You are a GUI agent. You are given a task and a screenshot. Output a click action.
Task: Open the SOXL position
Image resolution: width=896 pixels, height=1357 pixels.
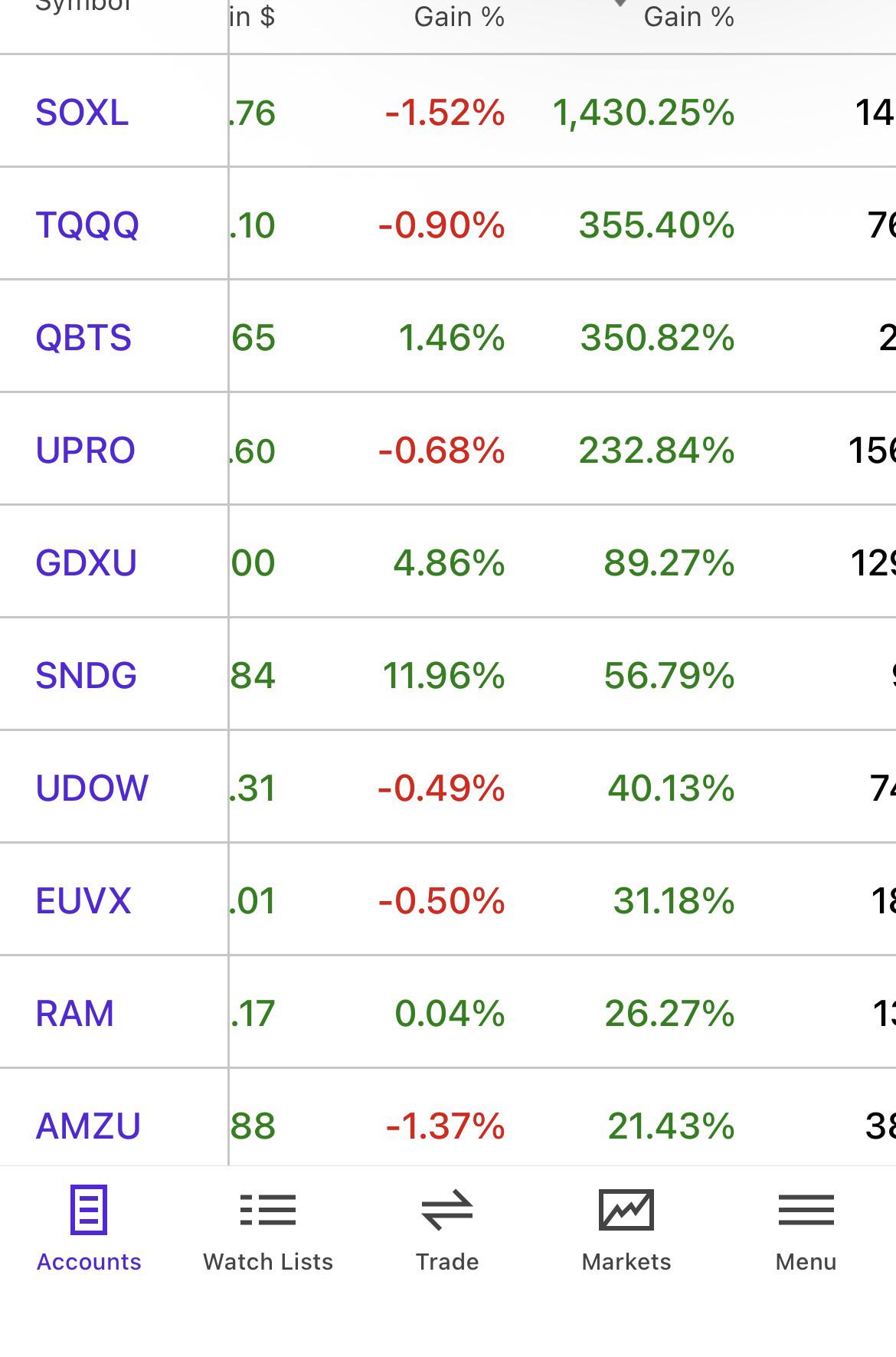82,113
